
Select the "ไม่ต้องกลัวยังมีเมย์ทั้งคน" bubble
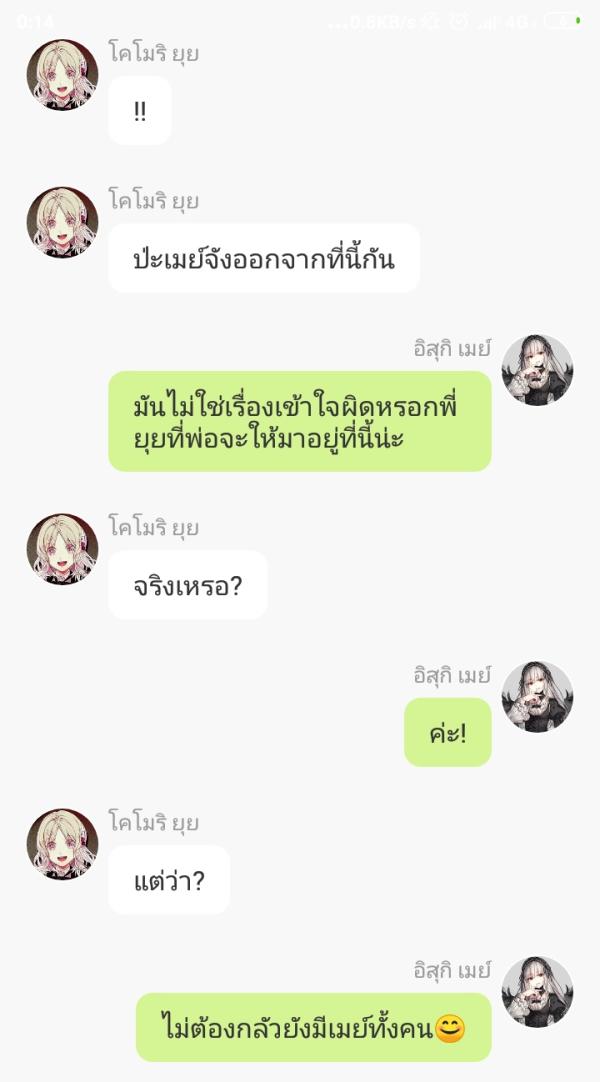click(x=313, y=1027)
